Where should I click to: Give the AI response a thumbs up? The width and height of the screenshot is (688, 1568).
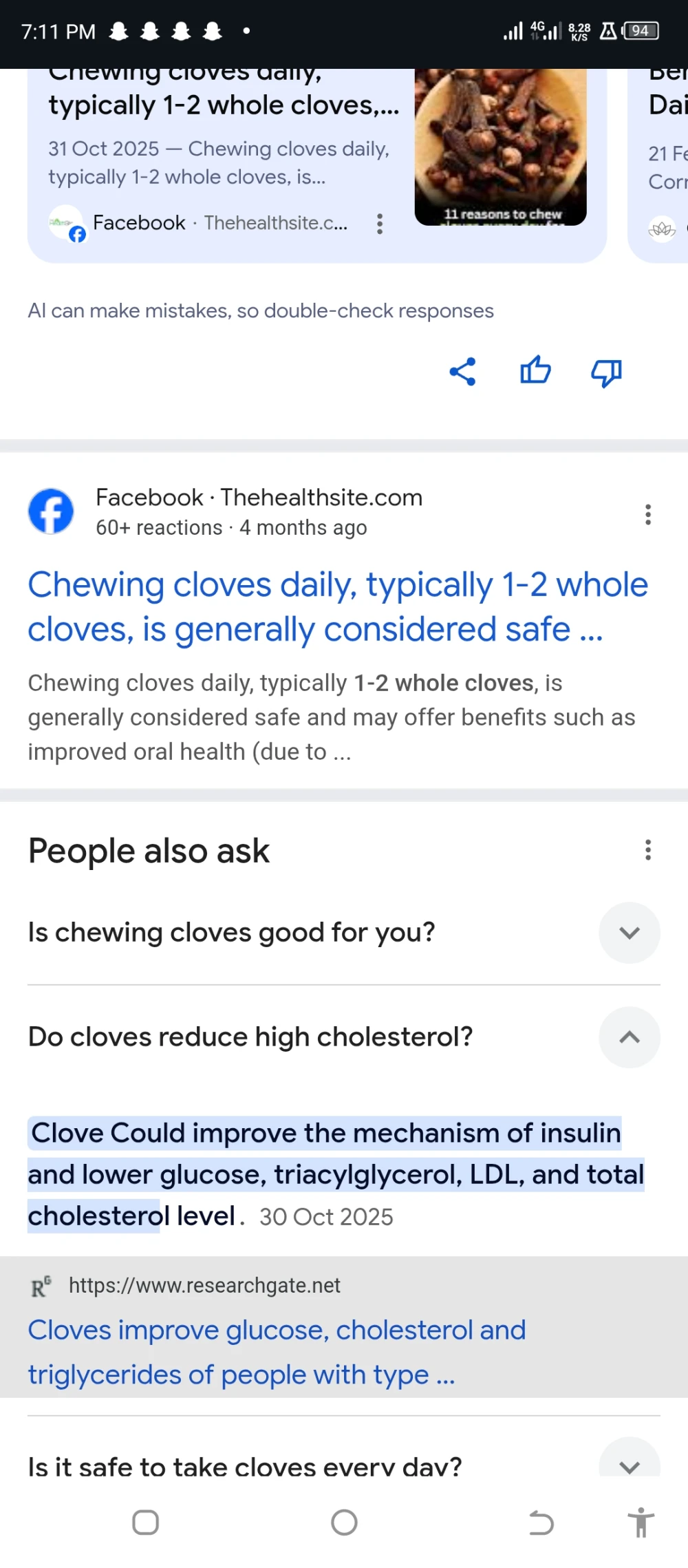(x=535, y=370)
